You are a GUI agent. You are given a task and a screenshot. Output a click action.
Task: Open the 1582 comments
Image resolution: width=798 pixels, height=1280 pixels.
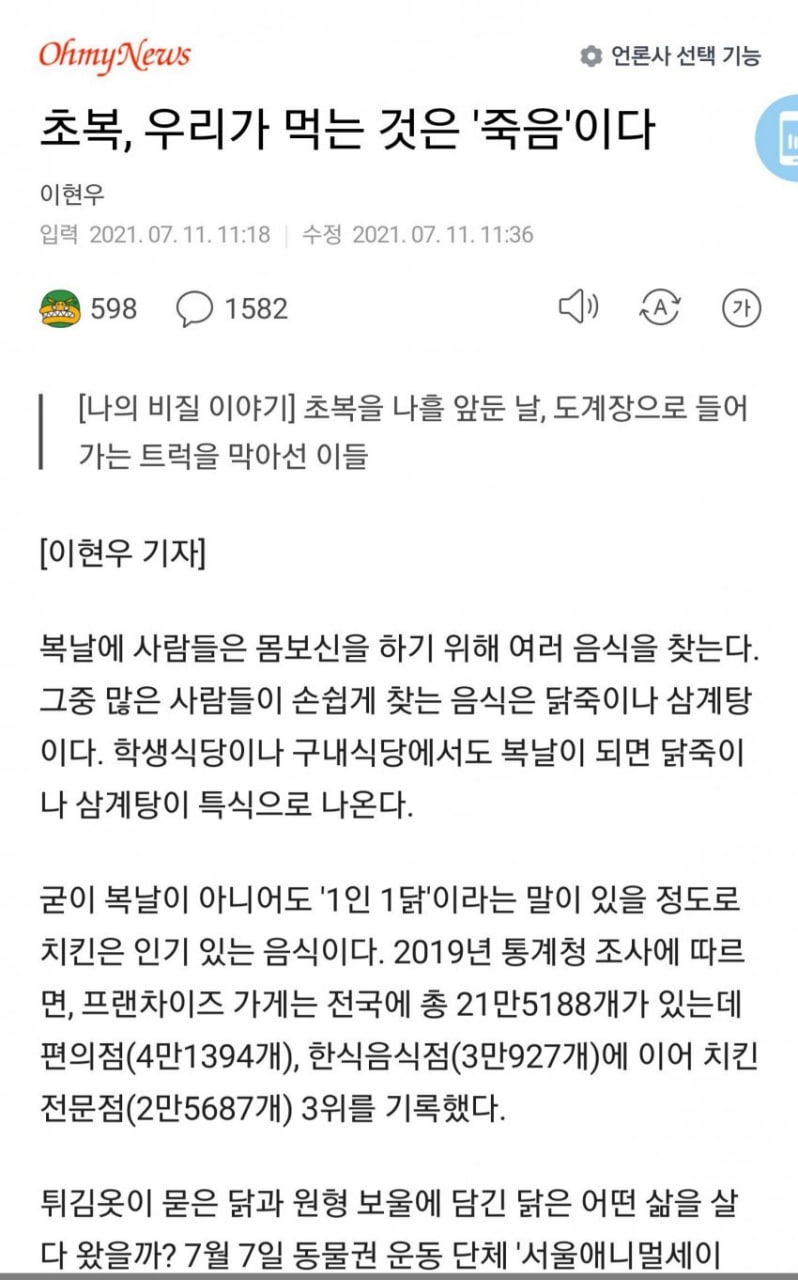click(232, 309)
